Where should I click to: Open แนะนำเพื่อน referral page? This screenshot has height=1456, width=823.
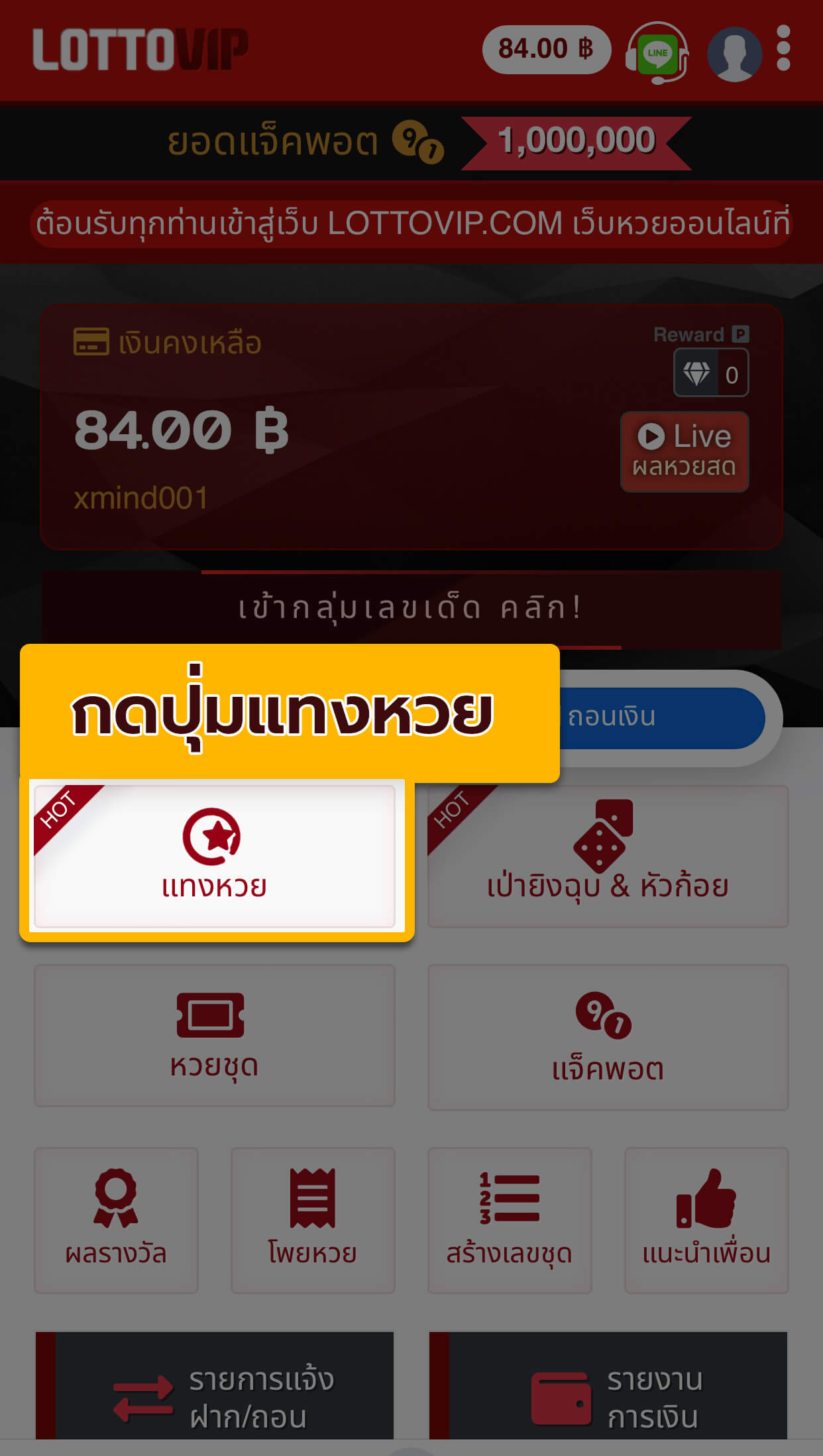706,1220
